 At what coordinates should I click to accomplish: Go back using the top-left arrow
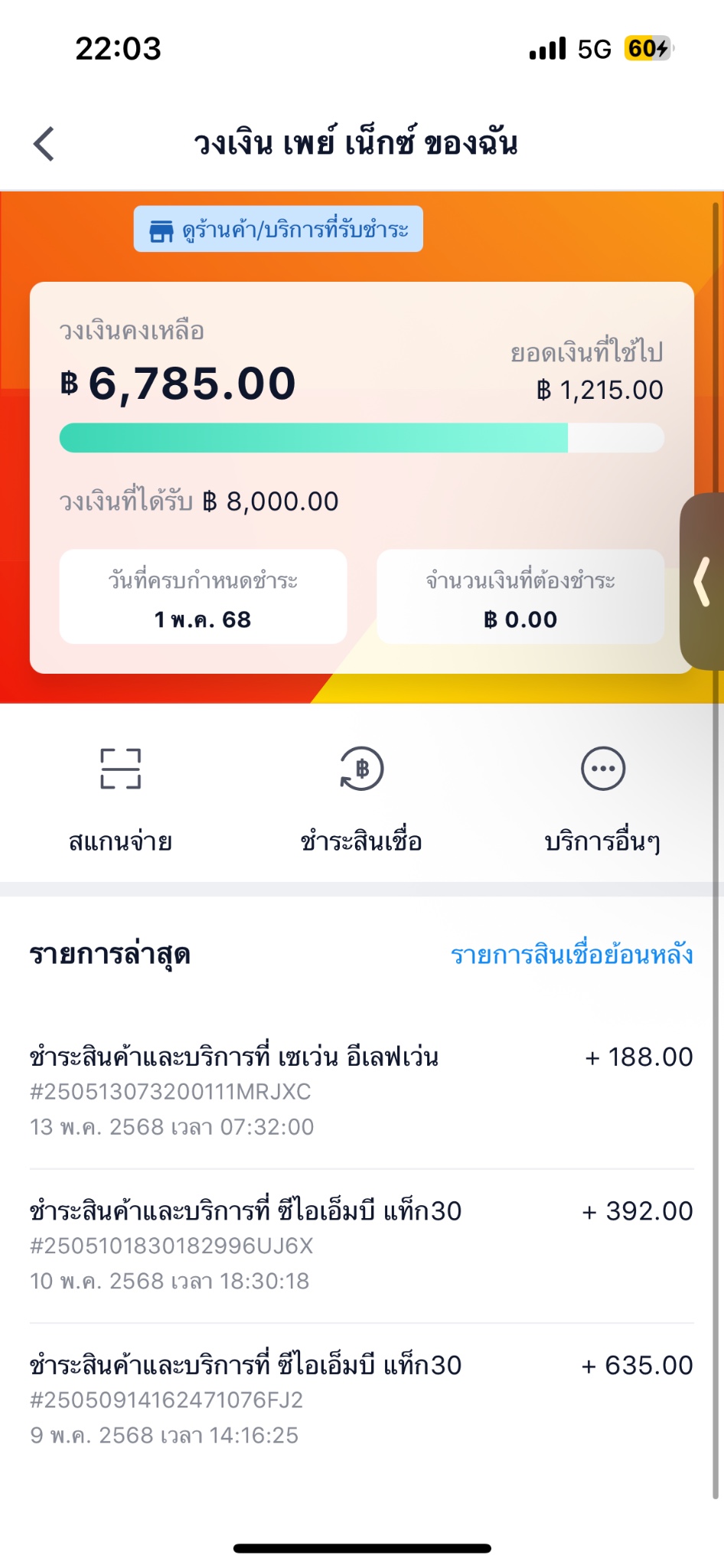[x=44, y=144]
